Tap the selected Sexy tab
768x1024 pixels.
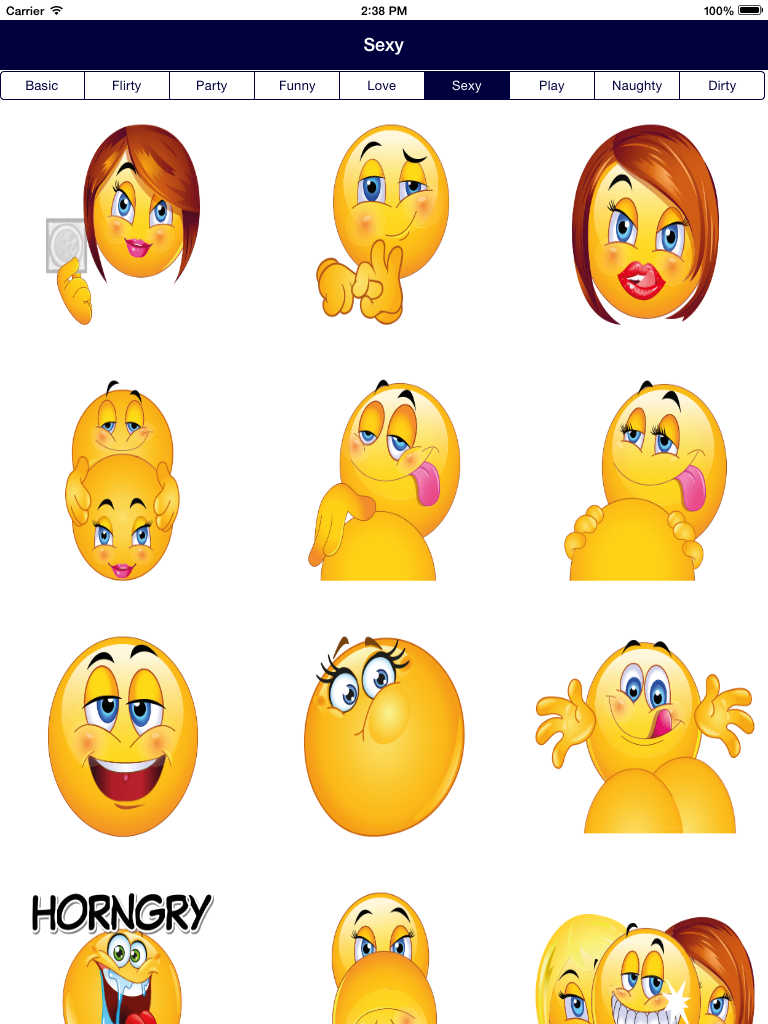click(x=467, y=86)
